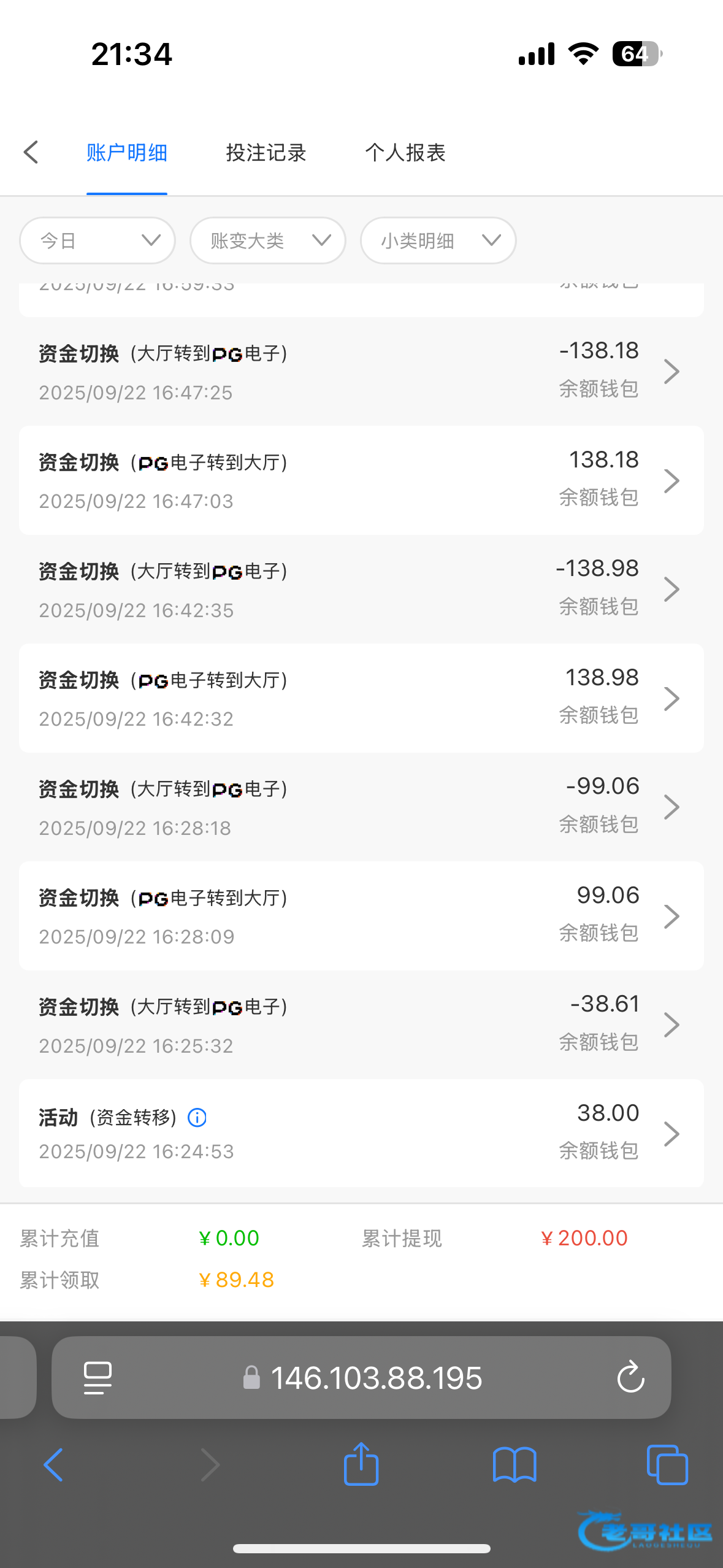This screenshot has width=723, height=1568.
Task: Show the open browser tabs
Action: pos(667,1465)
